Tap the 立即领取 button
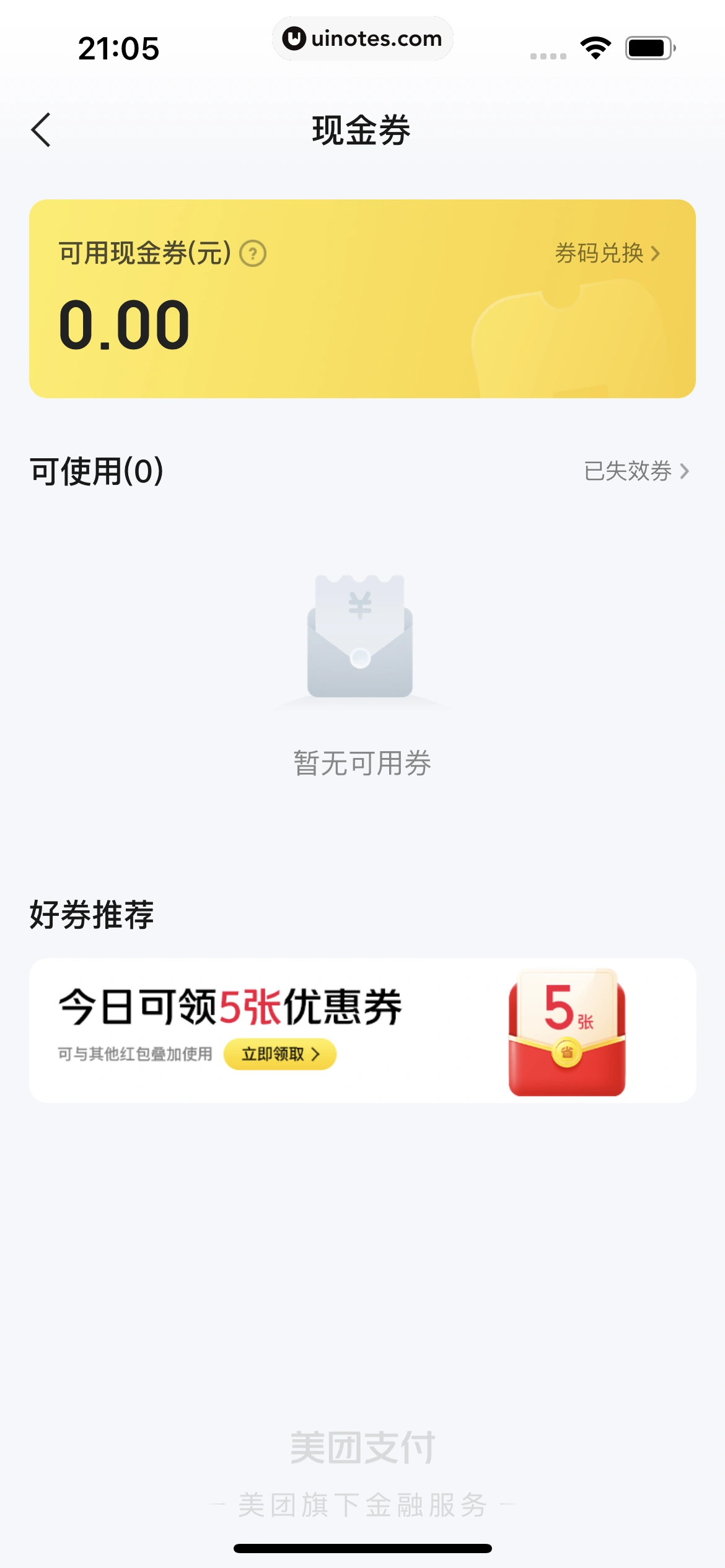 click(x=280, y=1054)
